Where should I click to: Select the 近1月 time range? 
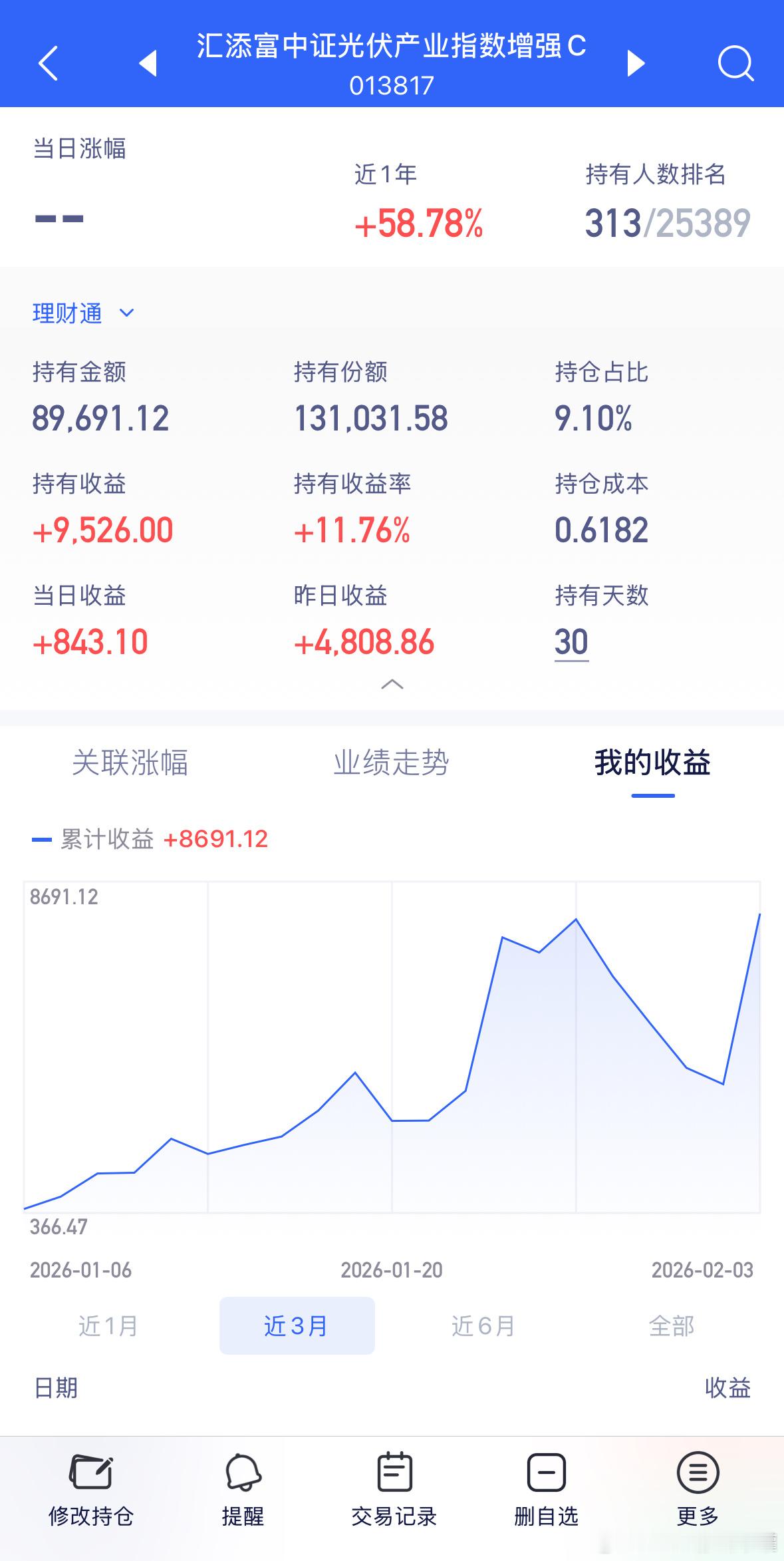click(x=108, y=1325)
